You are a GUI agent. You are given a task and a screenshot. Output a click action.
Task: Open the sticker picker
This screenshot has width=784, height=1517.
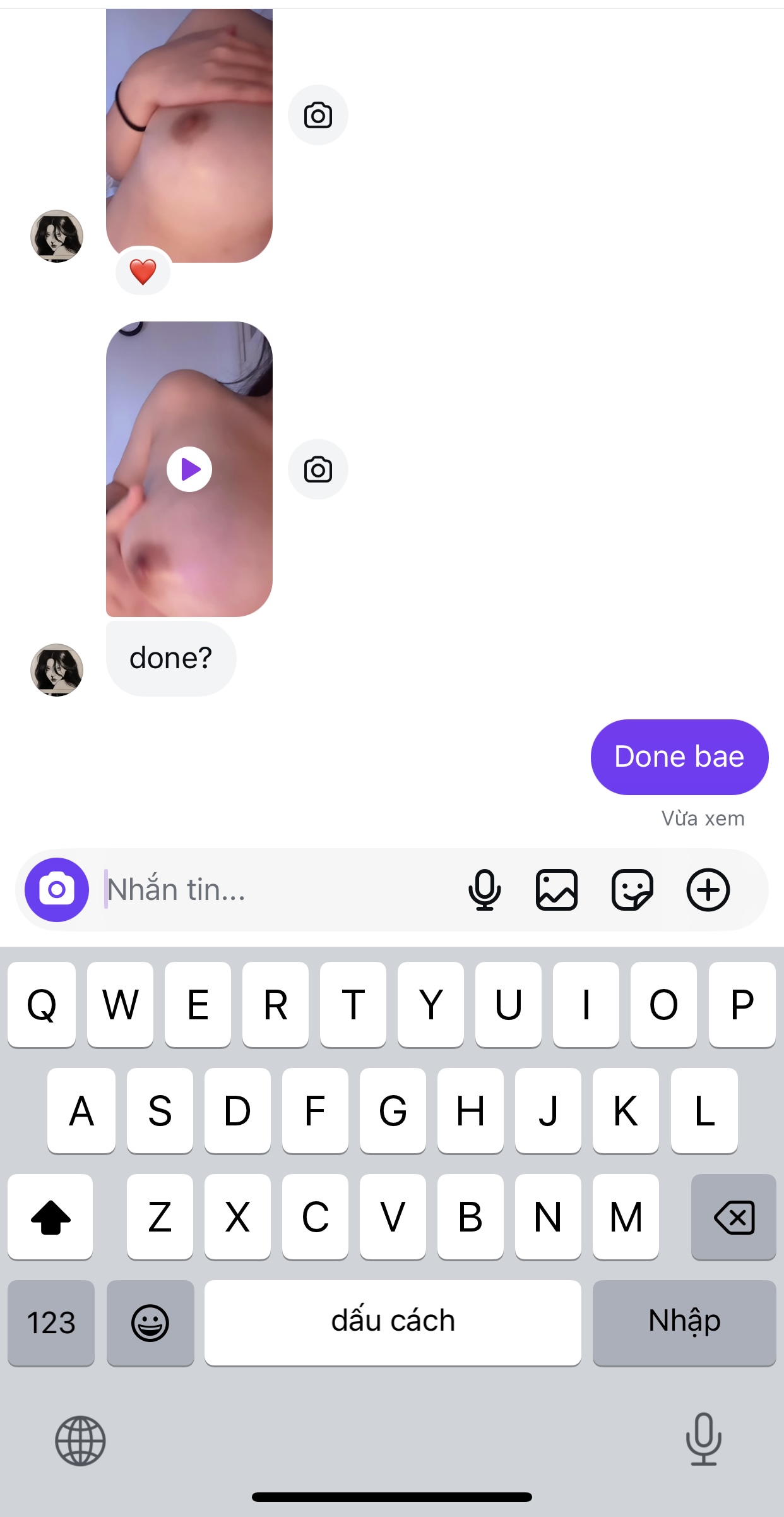(632, 890)
